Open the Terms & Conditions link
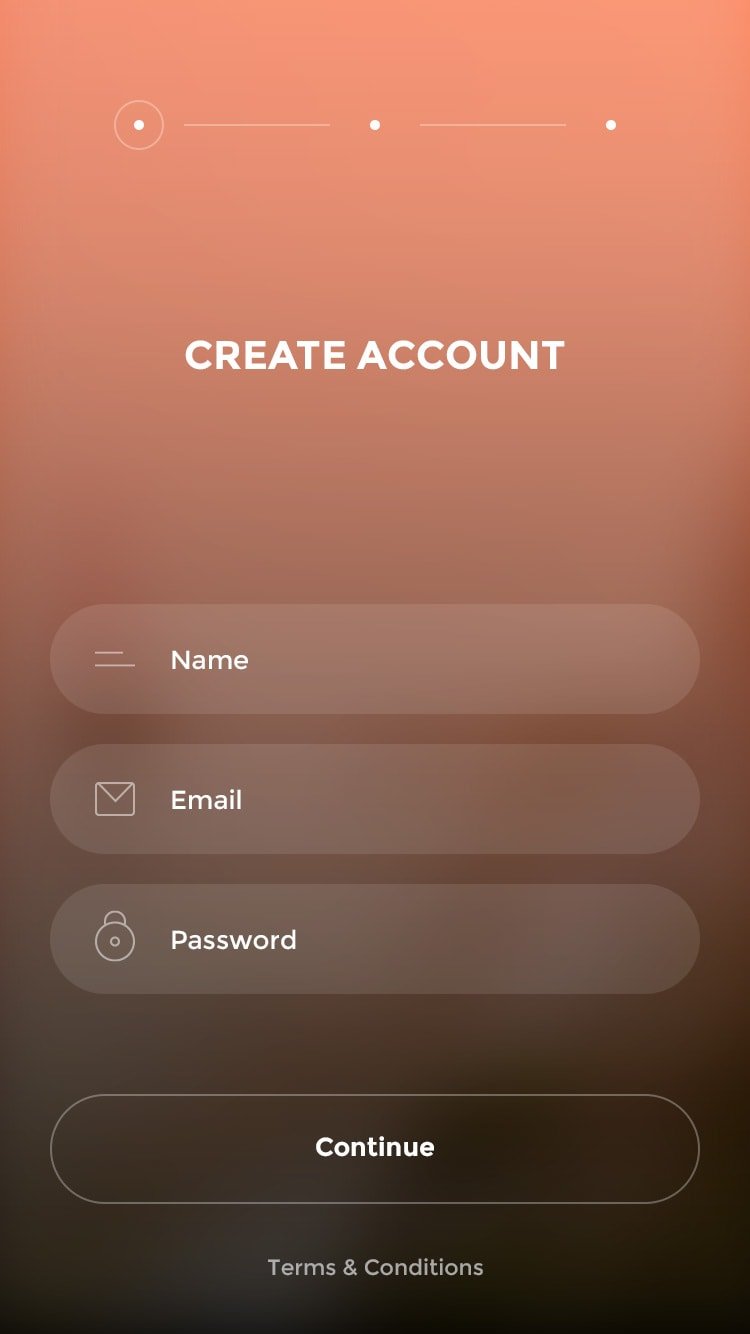This screenshot has width=750, height=1334. pyautogui.click(x=375, y=1267)
